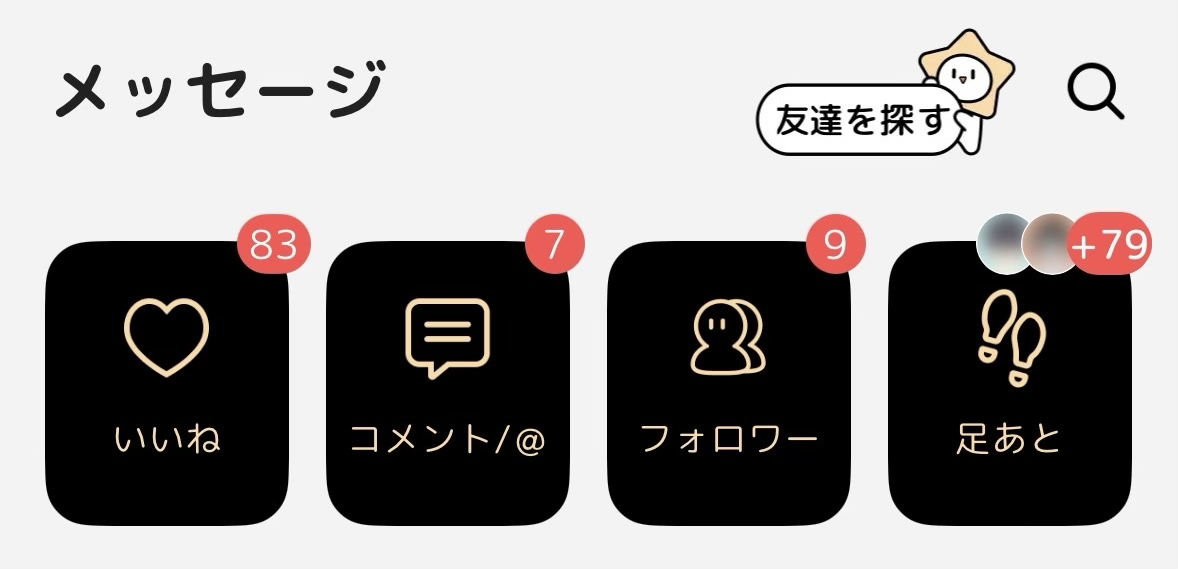Screen dimensions: 1178x569
Task: View the フォロワー card
Action: tap(729, 383)
